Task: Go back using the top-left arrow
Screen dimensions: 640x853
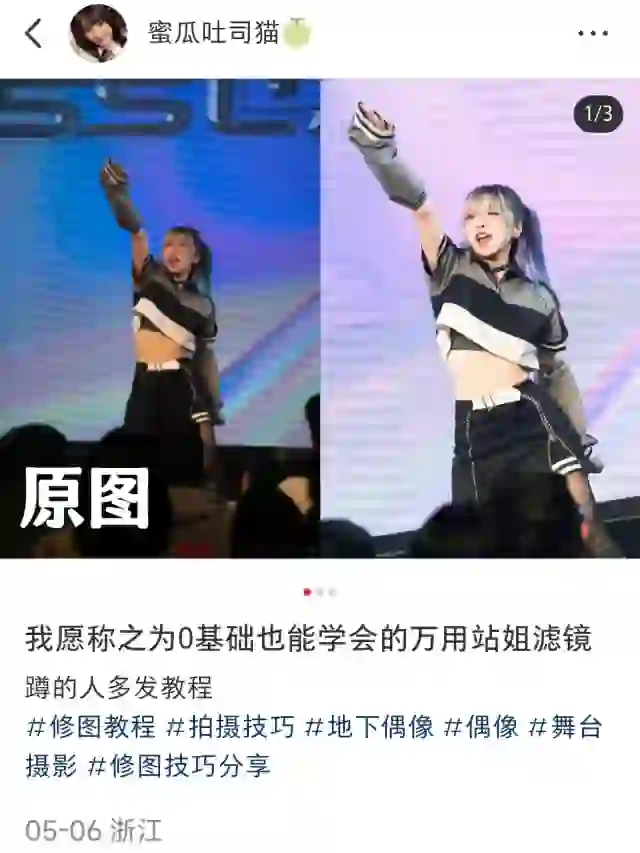Action: [33, 33]
